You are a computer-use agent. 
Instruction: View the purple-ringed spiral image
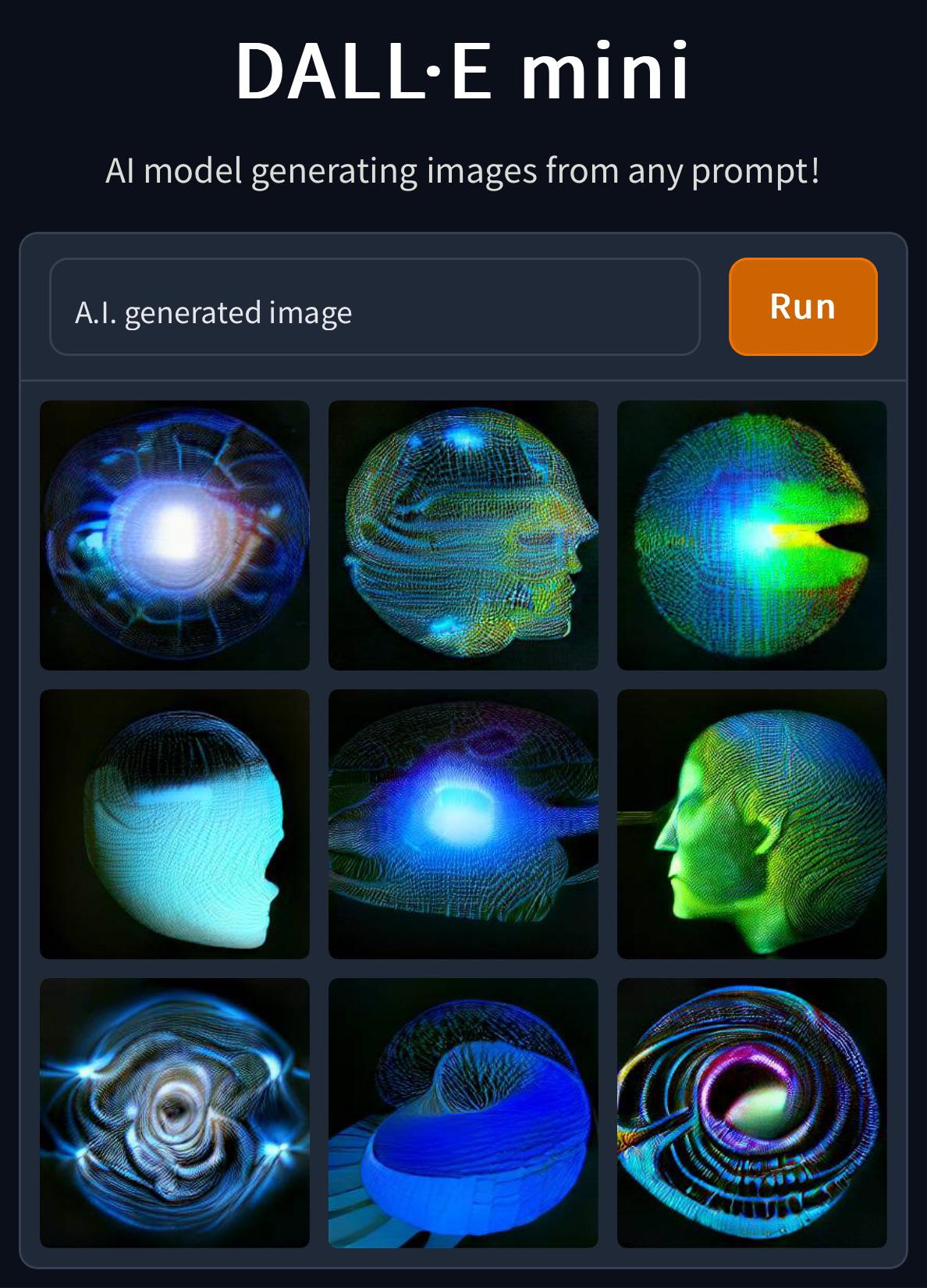point(751,1112)
